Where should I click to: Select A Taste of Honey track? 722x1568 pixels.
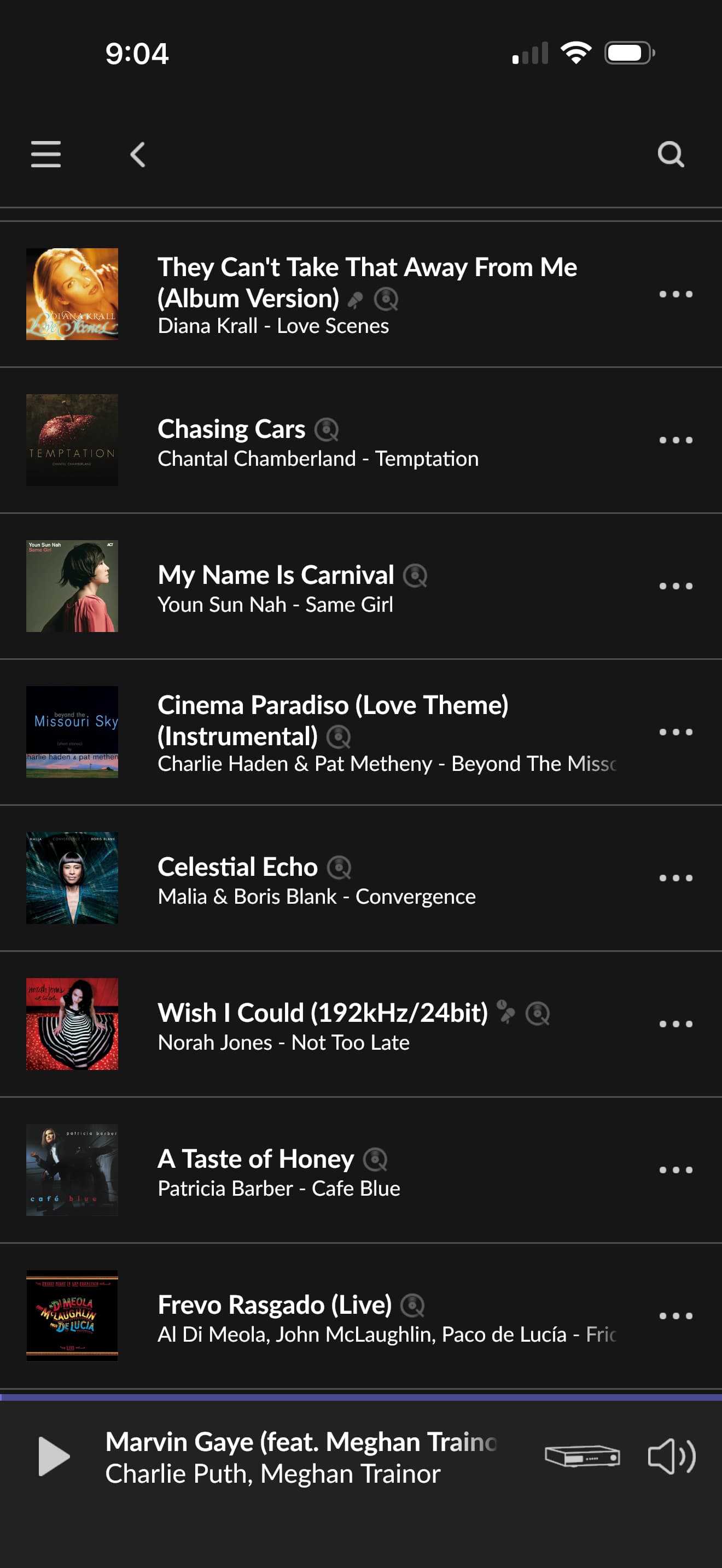[255, 1160]
